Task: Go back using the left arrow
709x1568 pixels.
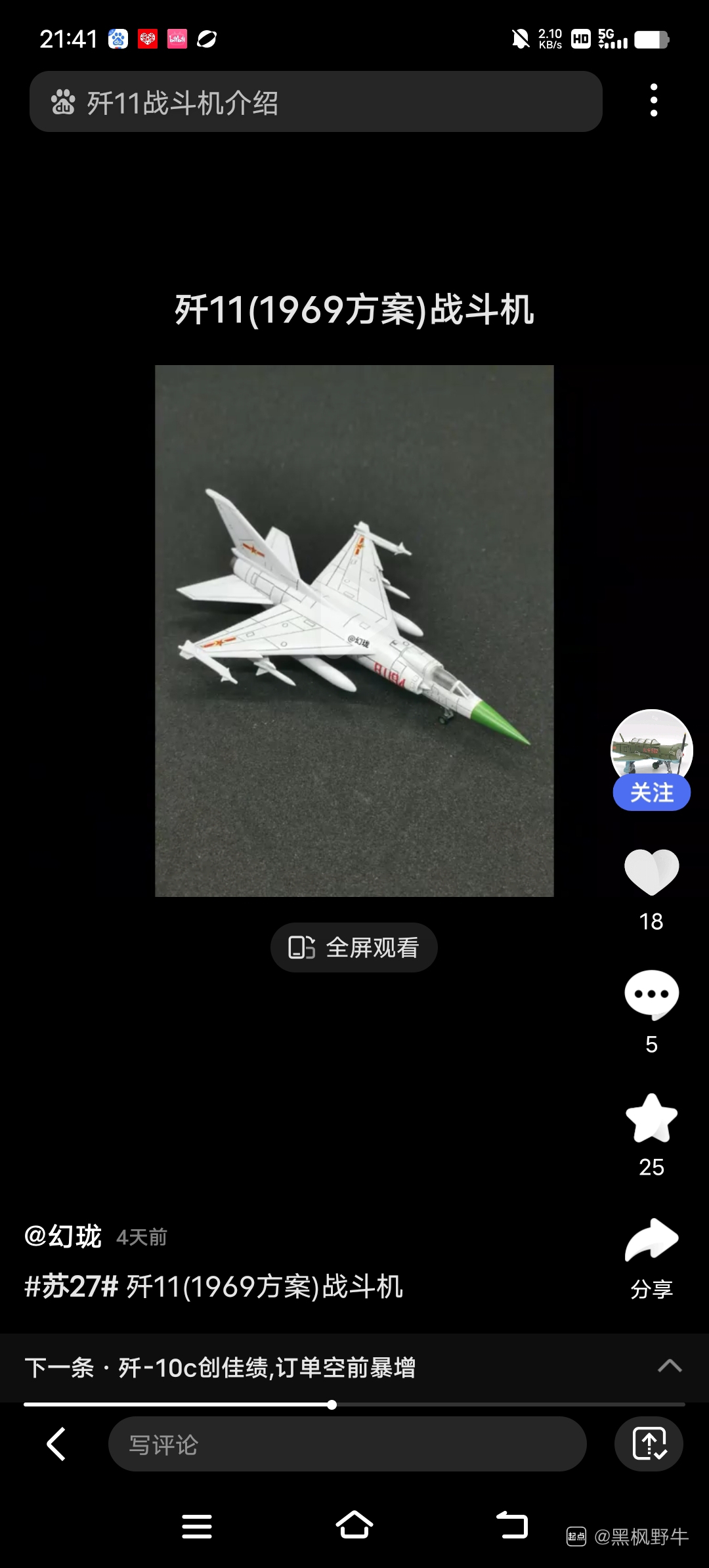Action: pyautogui.click(x=56, y=1444)
